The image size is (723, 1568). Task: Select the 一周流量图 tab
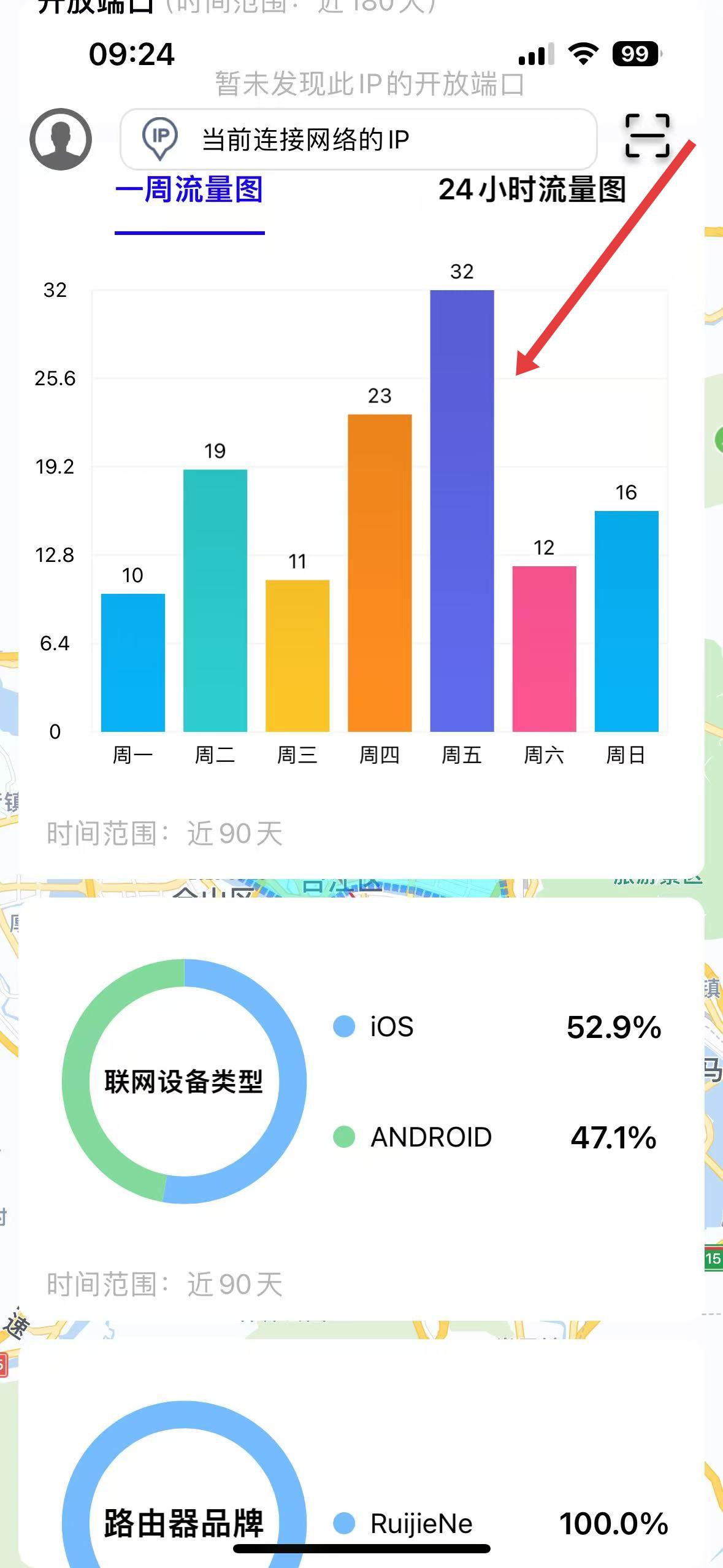[x=189, y=190]
